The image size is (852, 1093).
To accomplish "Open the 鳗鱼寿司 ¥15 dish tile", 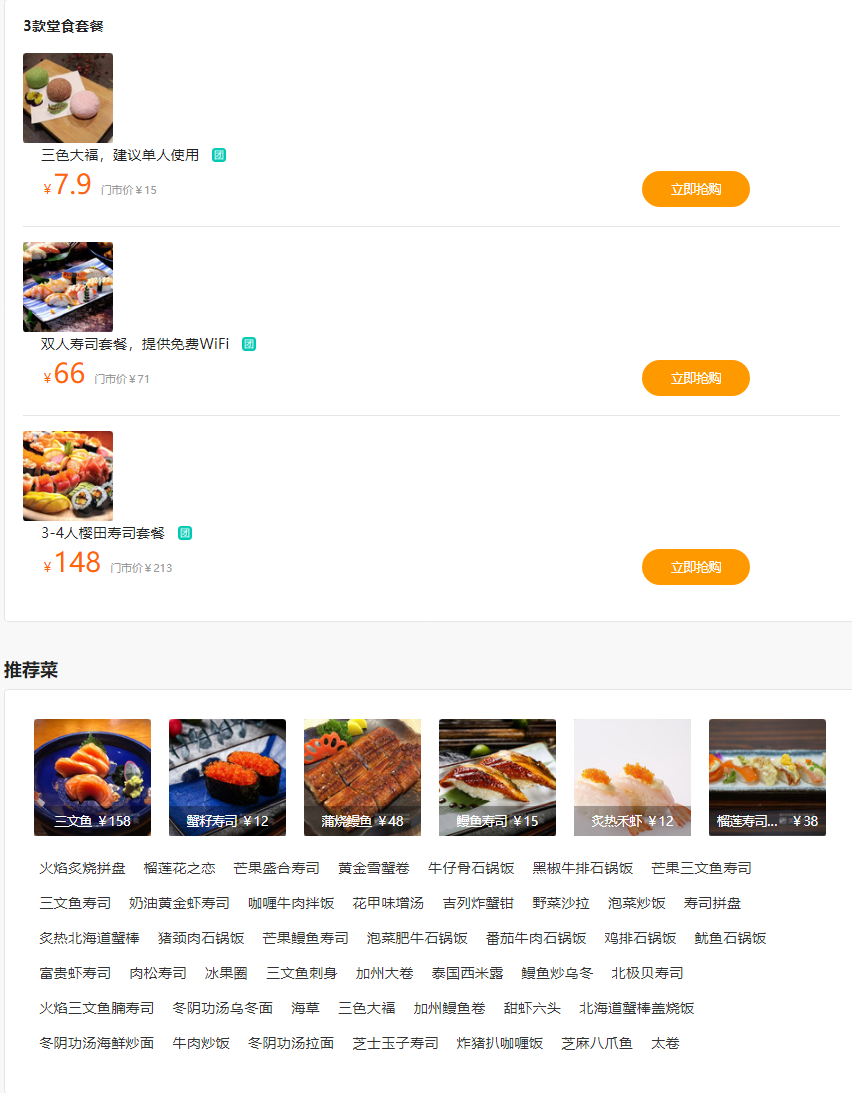I will click(497, 777).
